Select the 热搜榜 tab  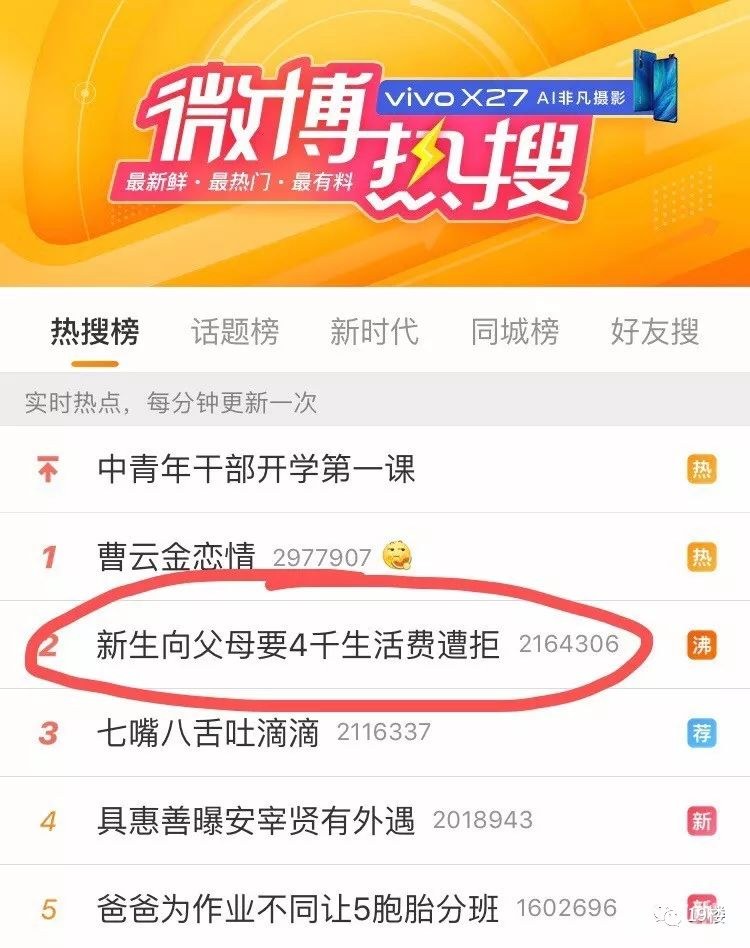click(x=95, y=331)
